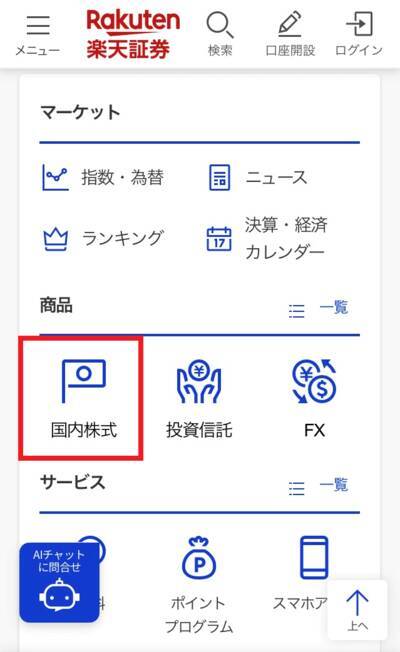
Task: Open 指数・為替 market page
Action: point(103,178)
